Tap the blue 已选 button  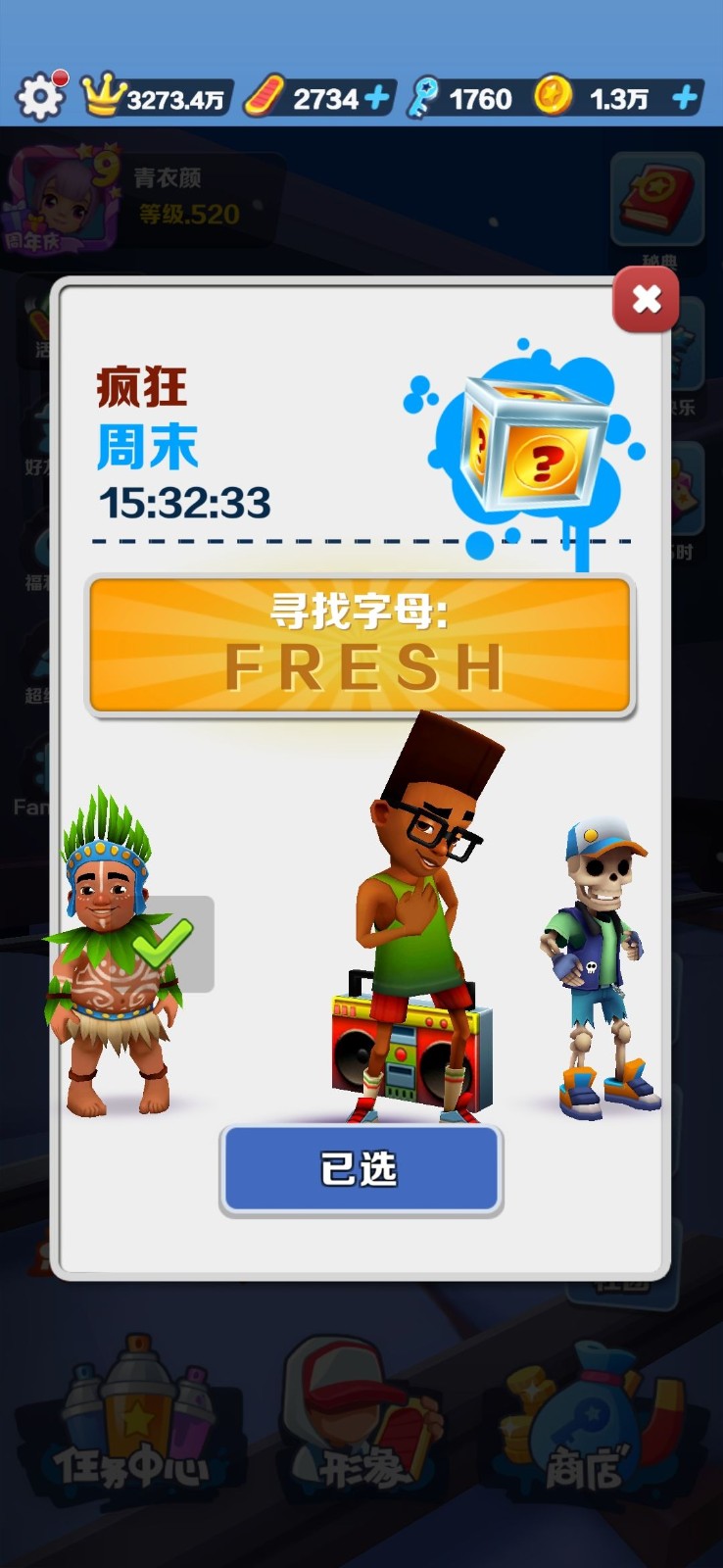[x=361, y=1169]
